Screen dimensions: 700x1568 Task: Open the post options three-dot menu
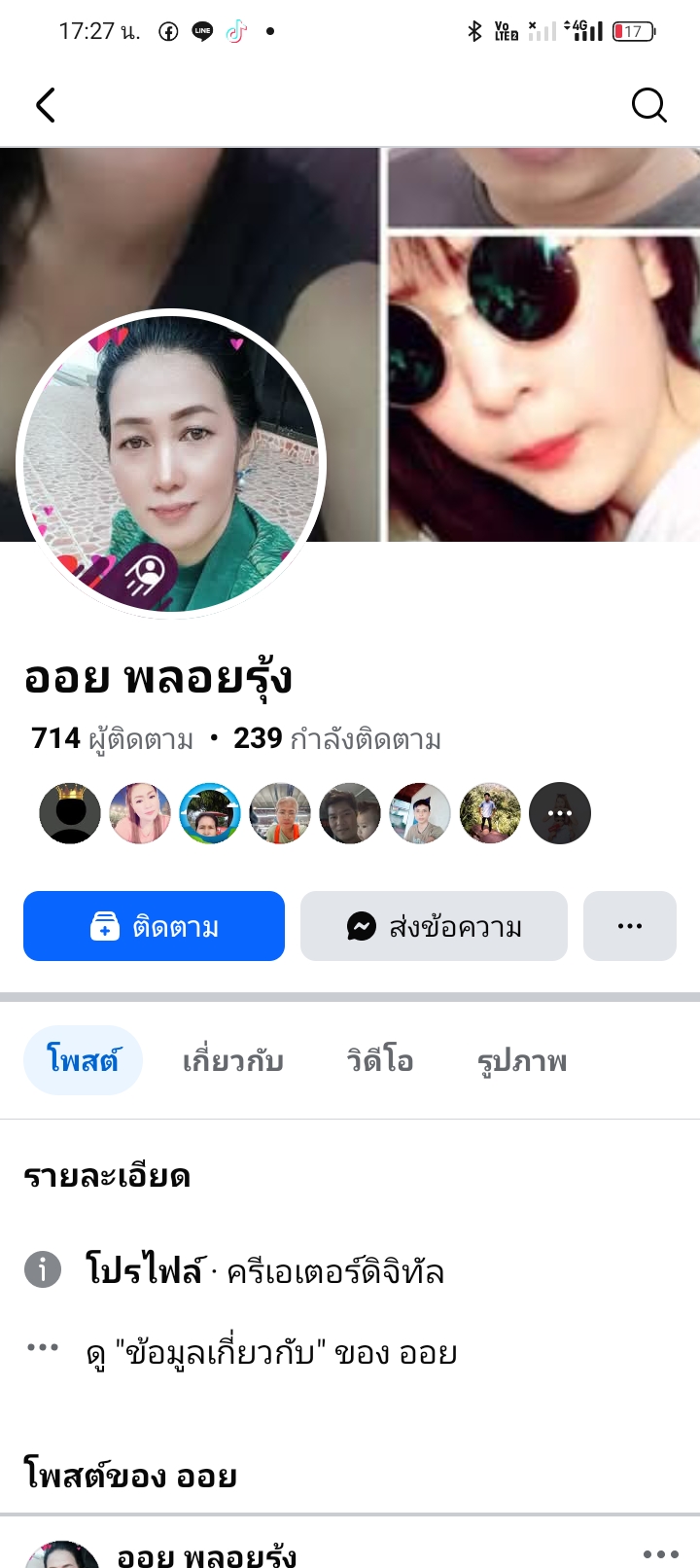pyautogui.click(x=660, y=1554)
